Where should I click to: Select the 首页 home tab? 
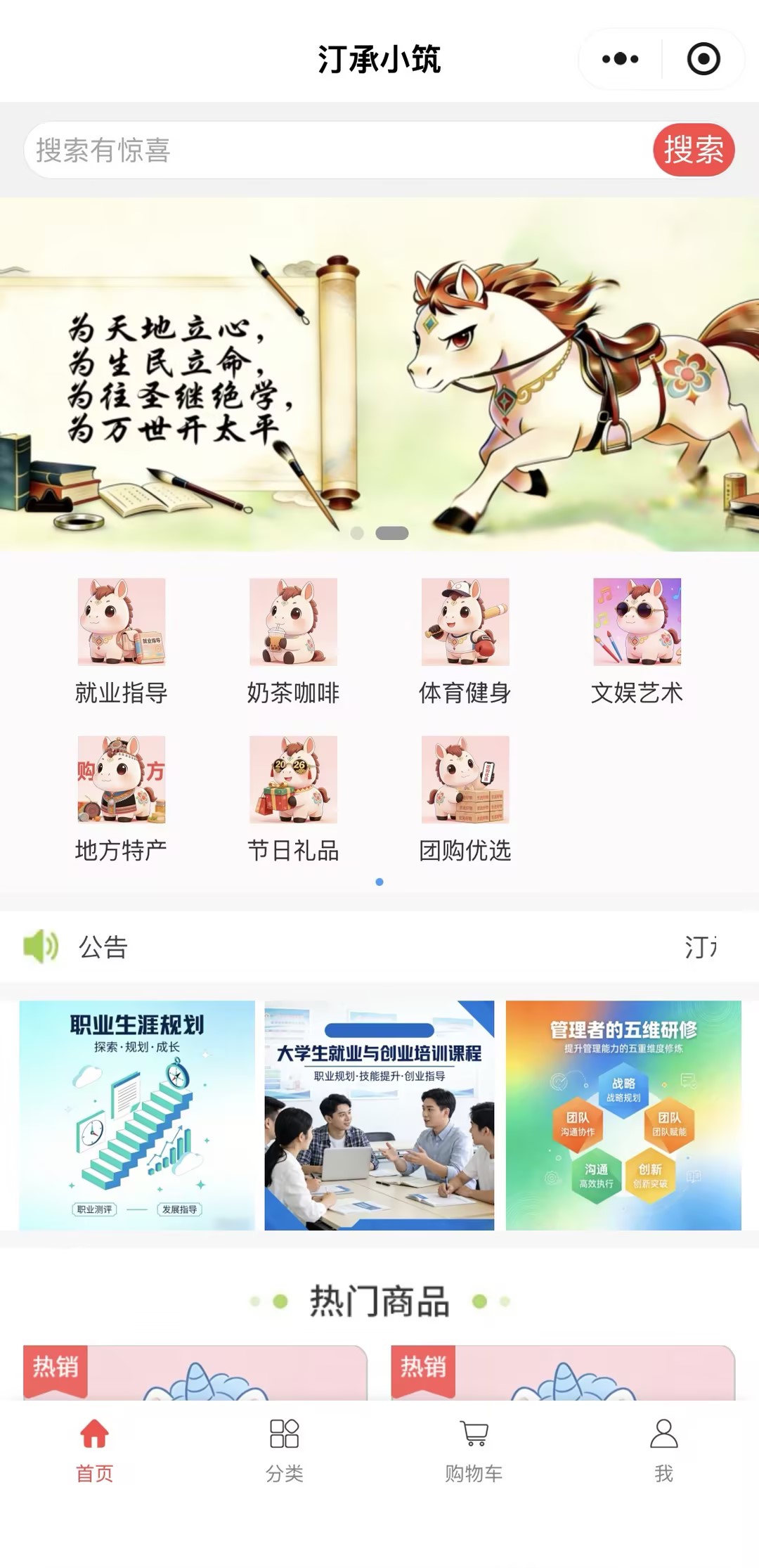click(95, 1450)
